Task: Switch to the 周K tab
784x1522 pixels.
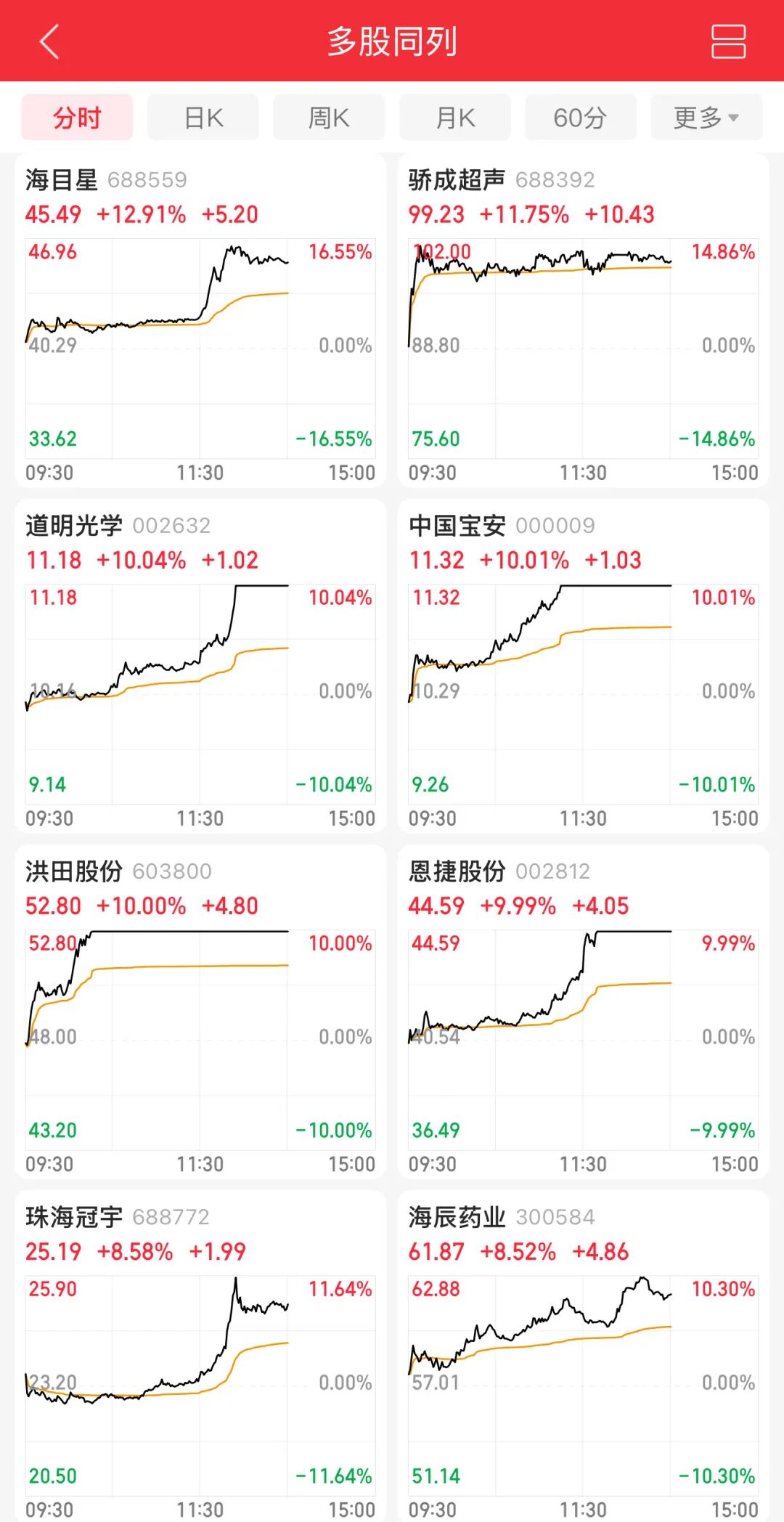Action: [329, 118]
